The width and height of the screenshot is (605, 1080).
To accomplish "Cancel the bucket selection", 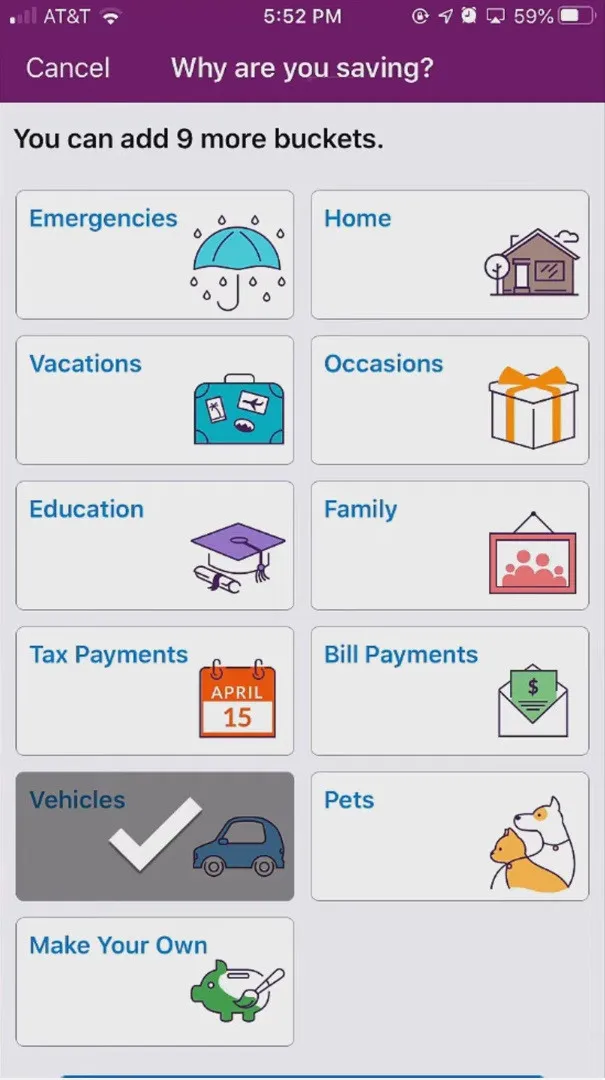I will click(68, 68).
